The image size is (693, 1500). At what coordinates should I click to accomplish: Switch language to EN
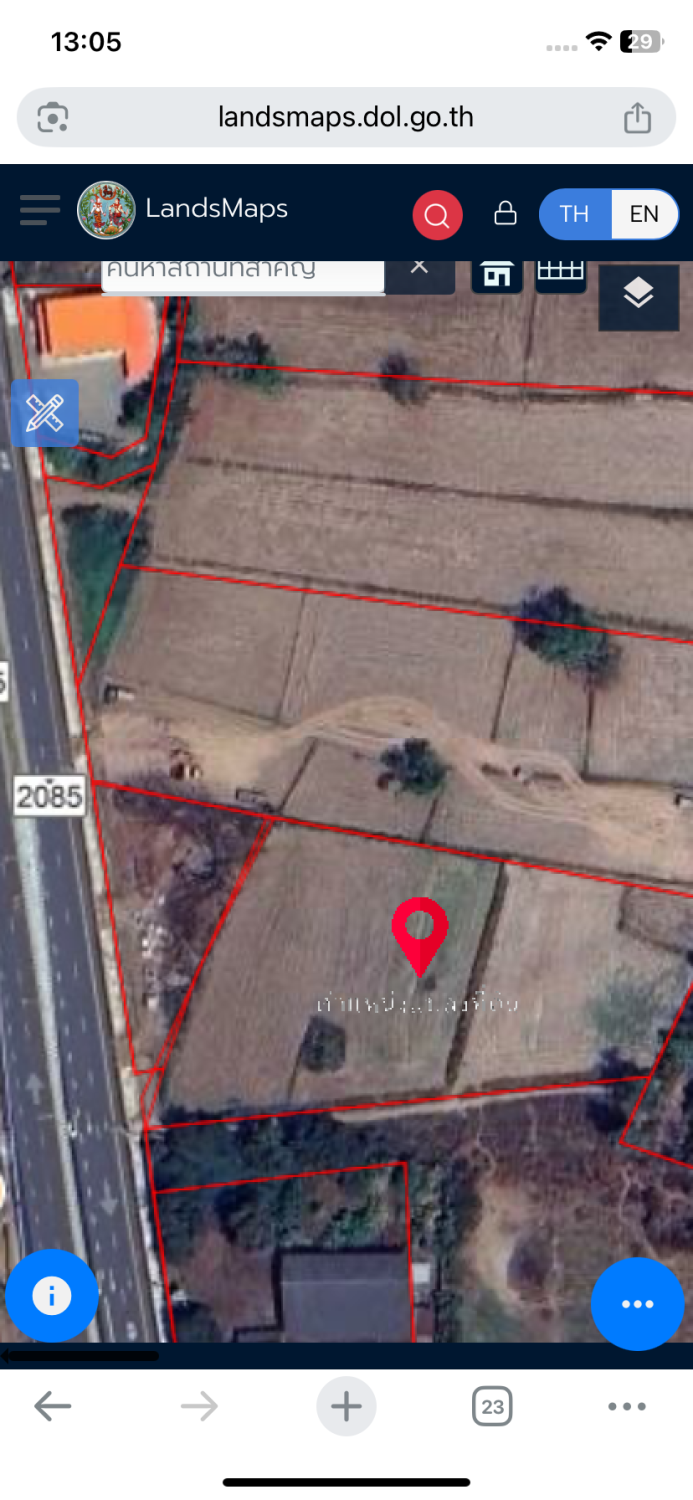pos(644,214)
